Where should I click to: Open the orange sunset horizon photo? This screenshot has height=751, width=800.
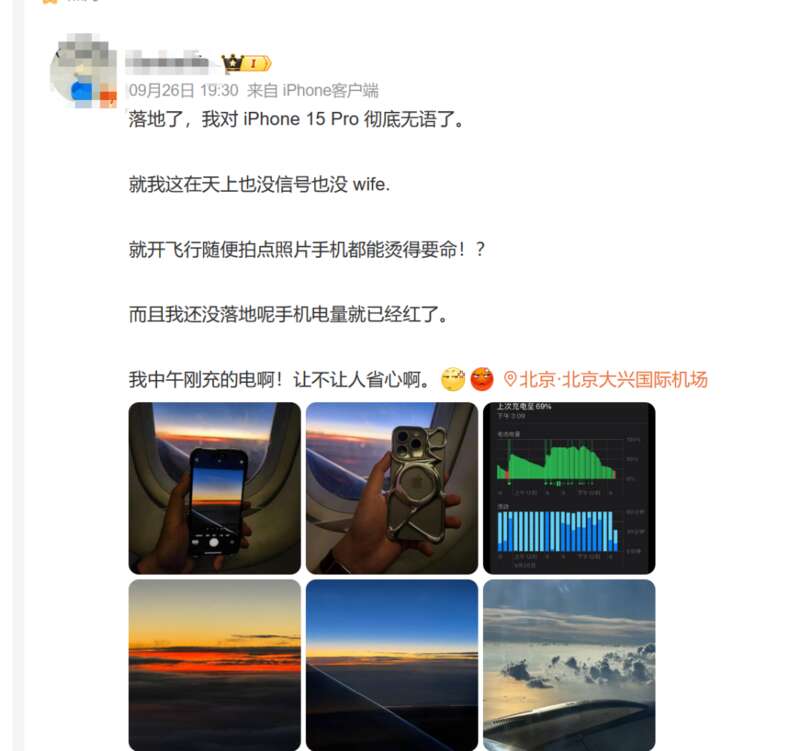(215, 664)
